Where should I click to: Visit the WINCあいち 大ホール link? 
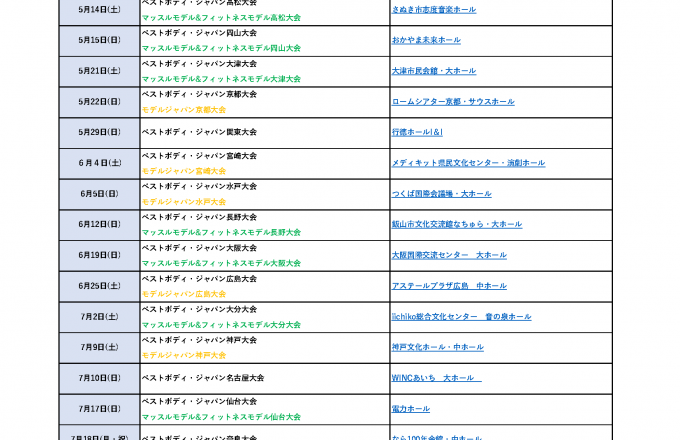[x=435, y=378]
